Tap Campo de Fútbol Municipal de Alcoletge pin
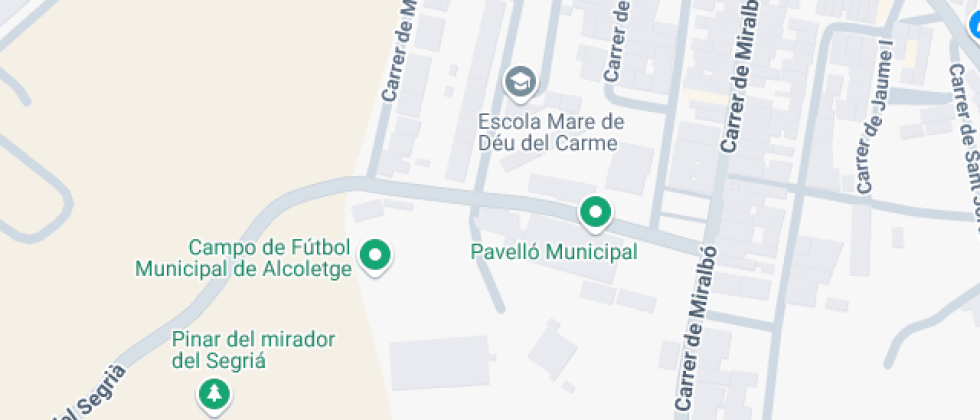Screen dimensions: 980x420 [x=375, y=255]
